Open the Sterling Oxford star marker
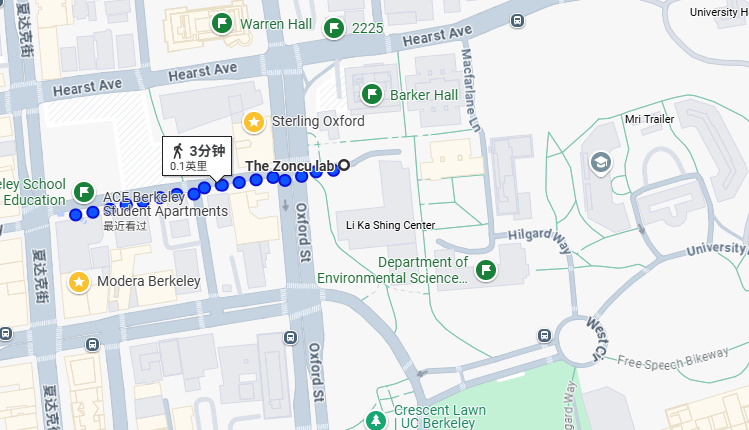 point(254,122)
